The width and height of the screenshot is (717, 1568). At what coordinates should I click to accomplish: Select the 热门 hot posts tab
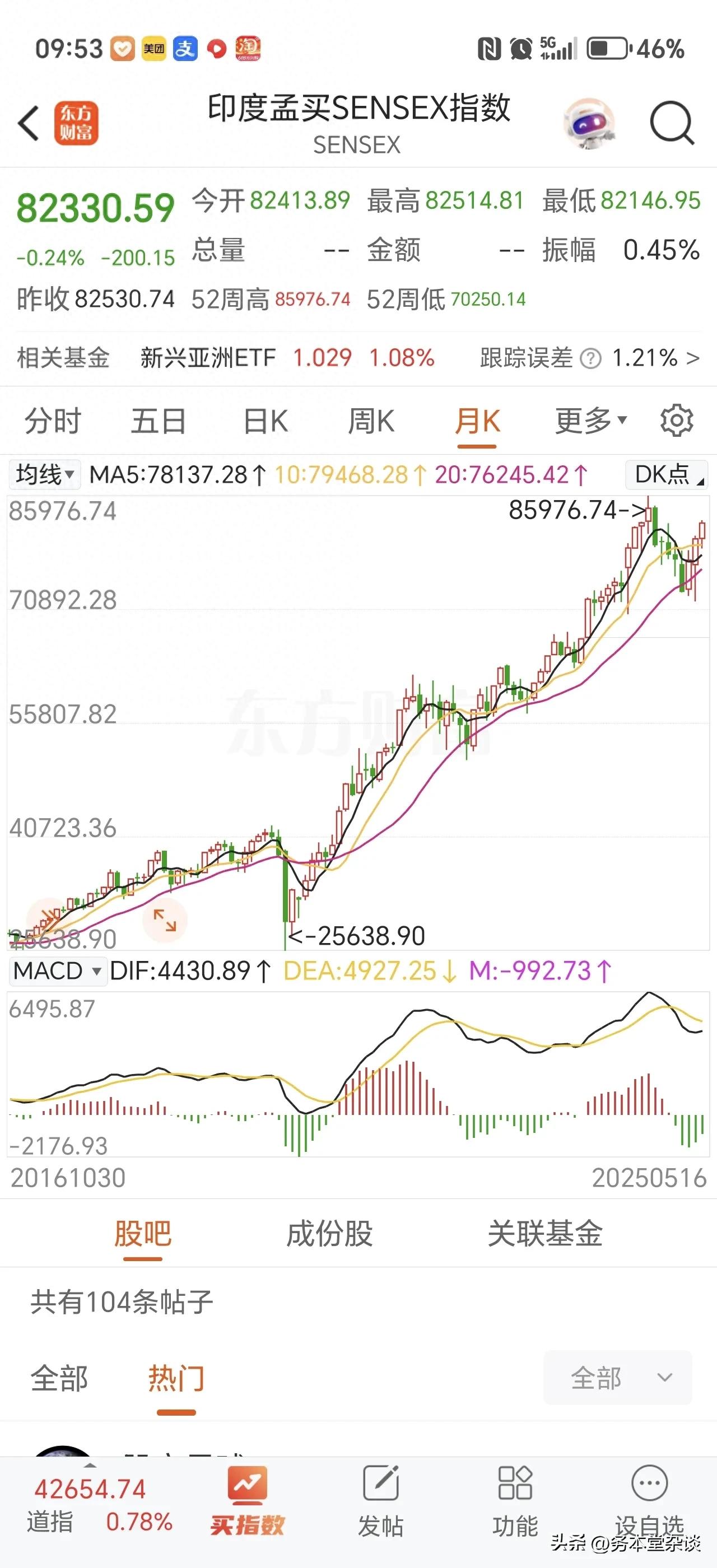point(175,1378)
